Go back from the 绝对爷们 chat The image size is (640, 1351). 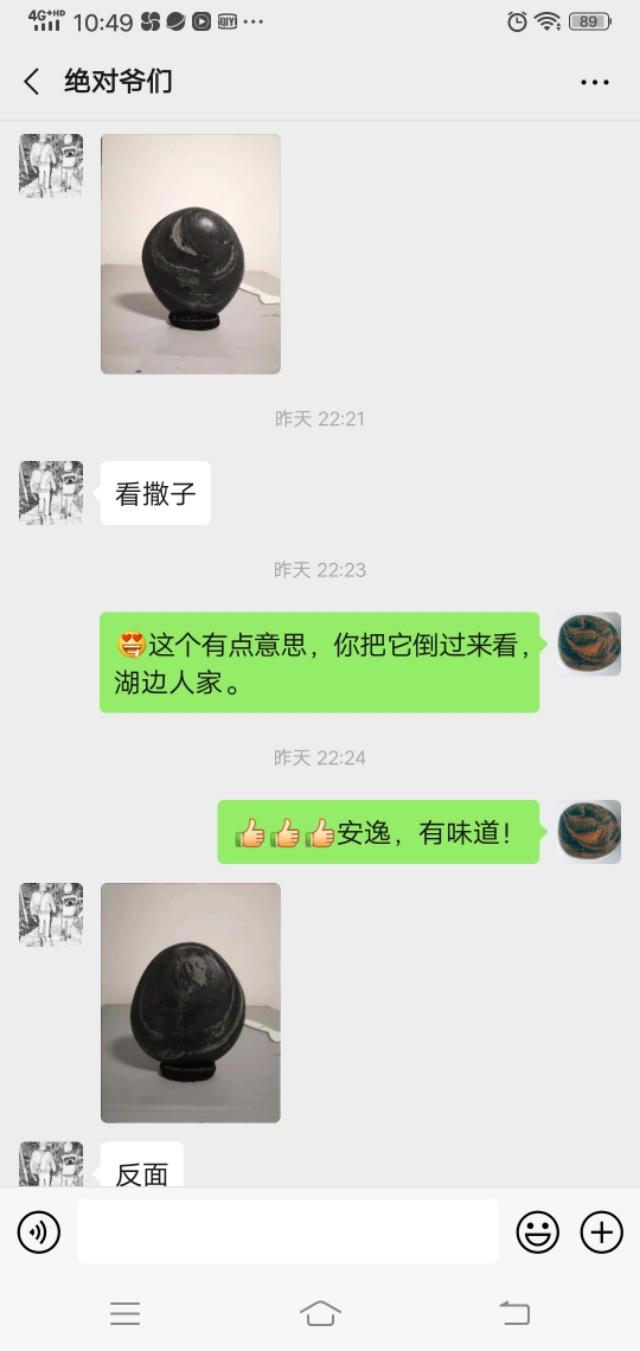pos(32,82)
